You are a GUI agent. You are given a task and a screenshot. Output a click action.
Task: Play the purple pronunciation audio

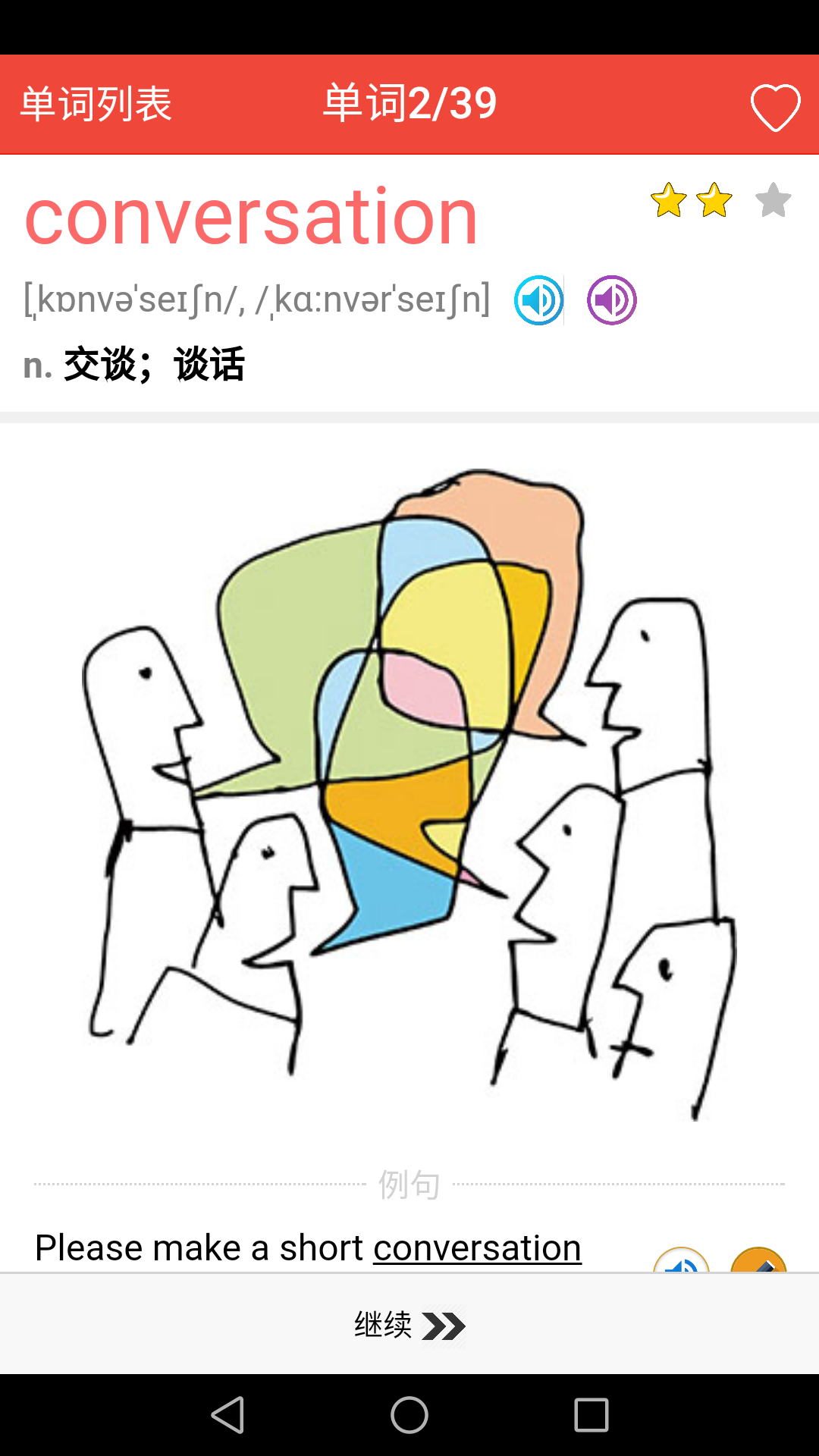pyautogui.click(x=611, y=300)
